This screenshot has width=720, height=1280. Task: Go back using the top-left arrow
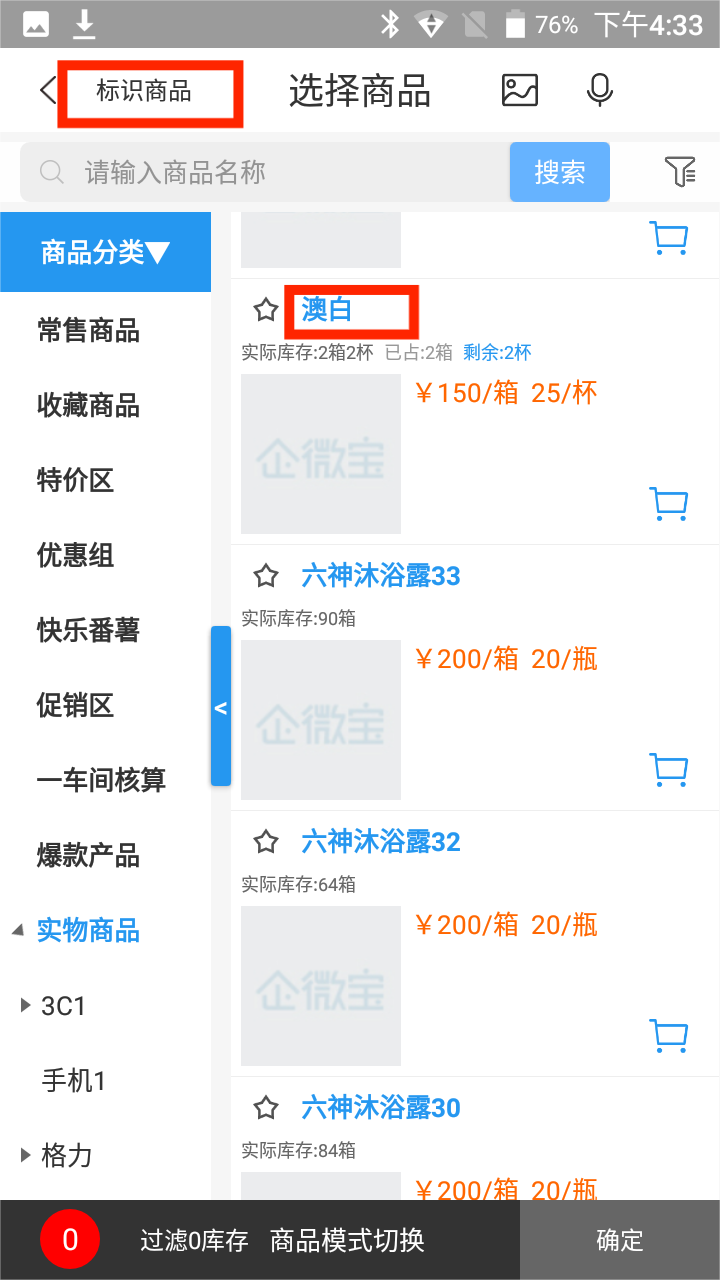click(47, 91)
